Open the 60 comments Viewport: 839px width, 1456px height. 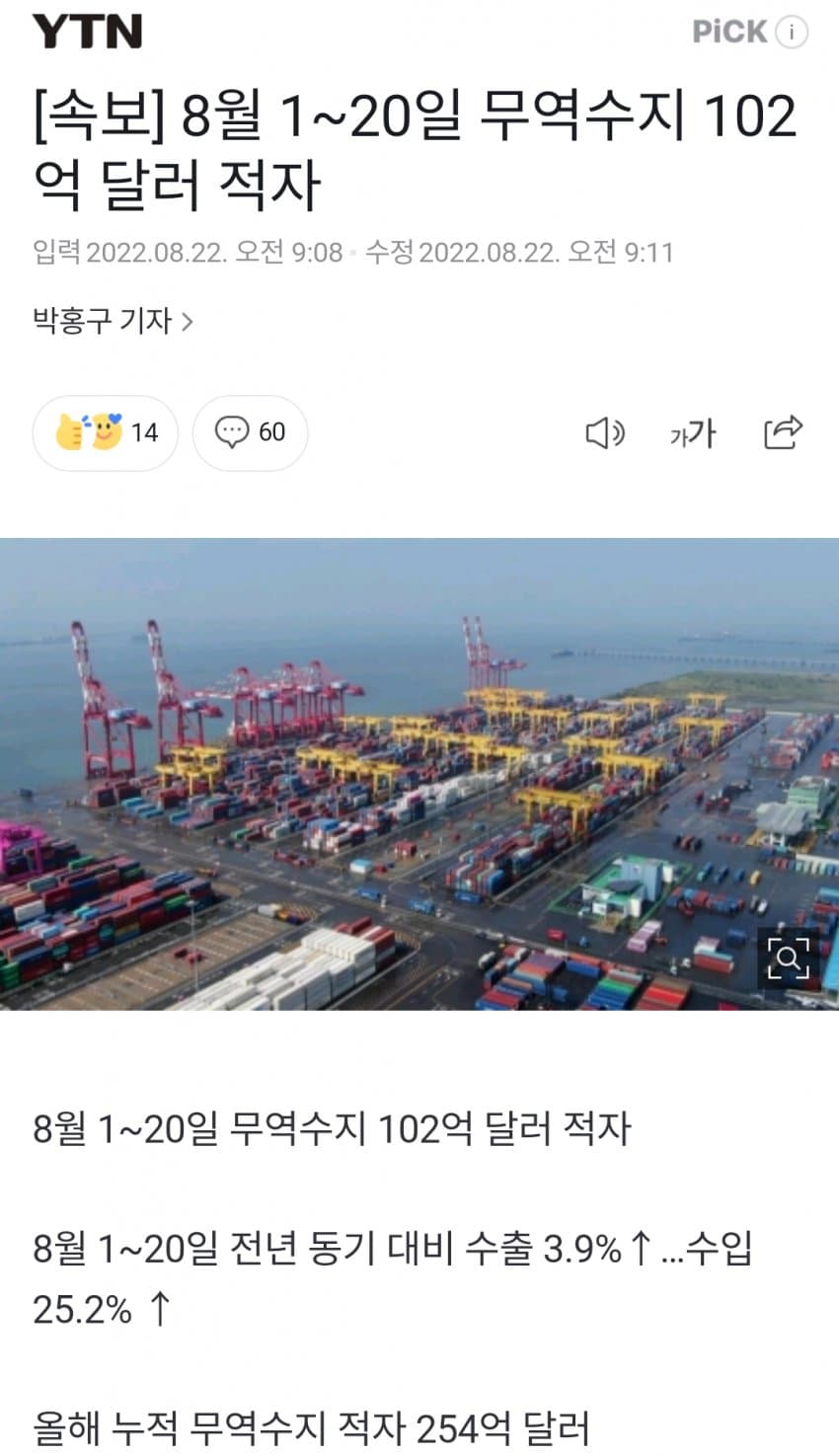click(250, 432)
